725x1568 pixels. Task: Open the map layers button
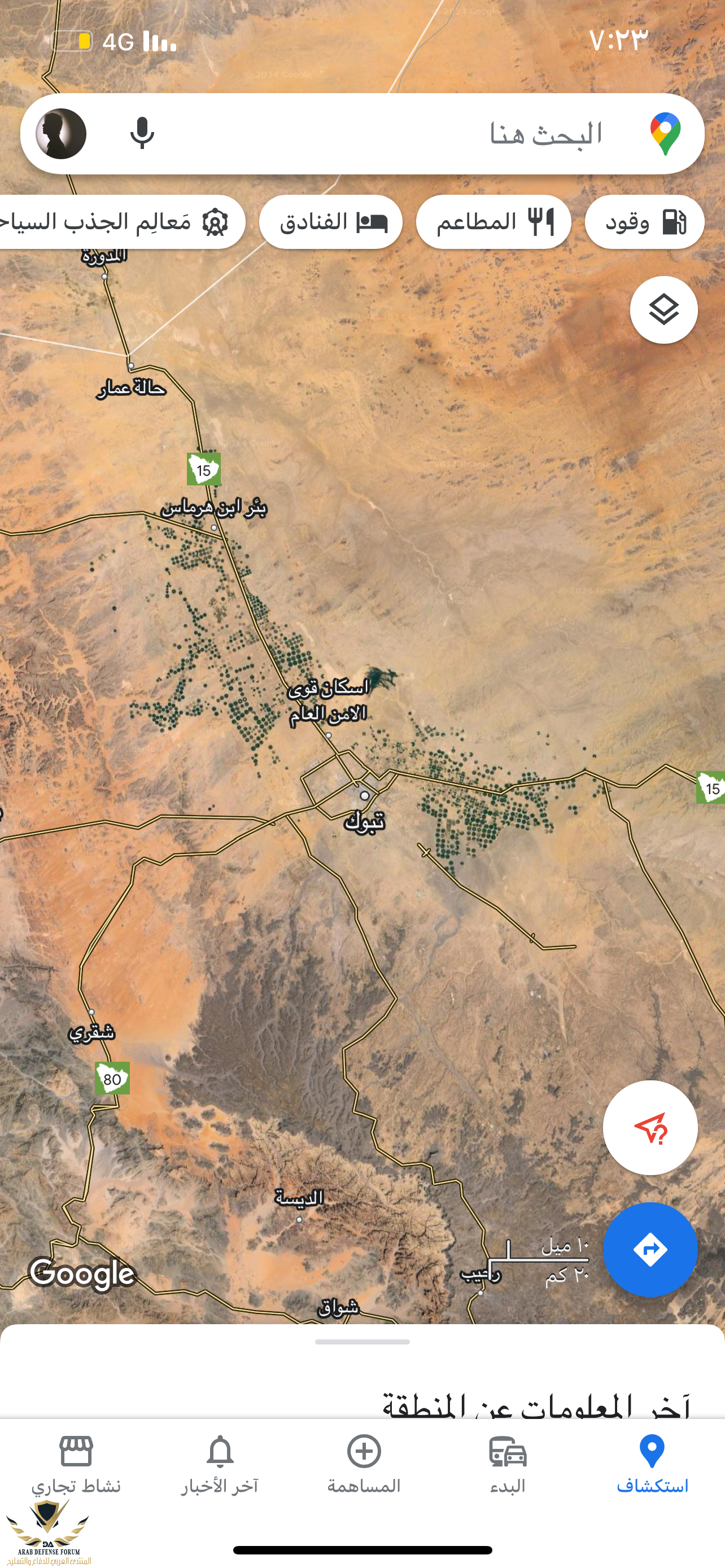click(663, 310)
